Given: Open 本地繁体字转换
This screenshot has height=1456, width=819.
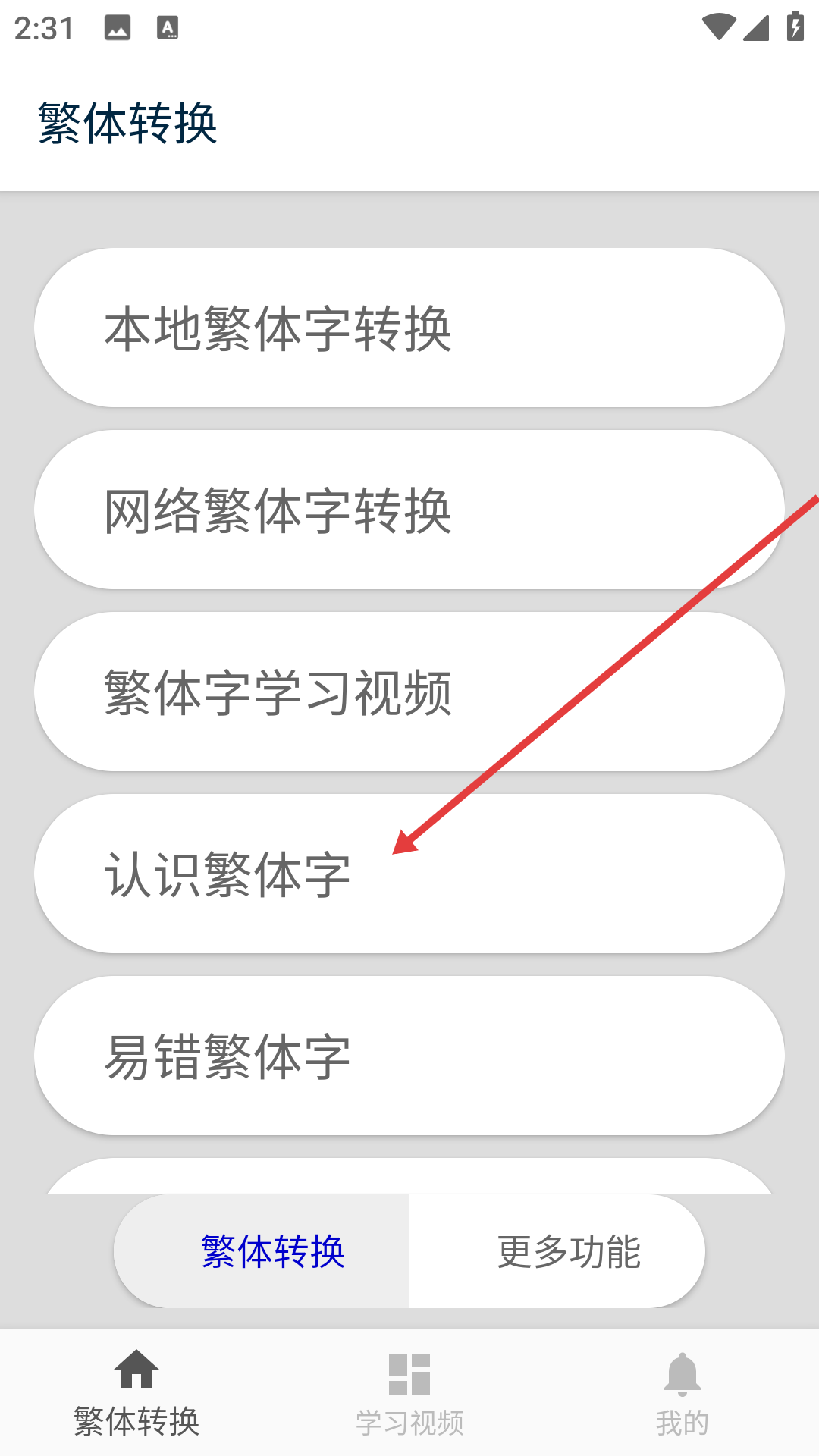Looking at the screenshot, I should 409,328.
